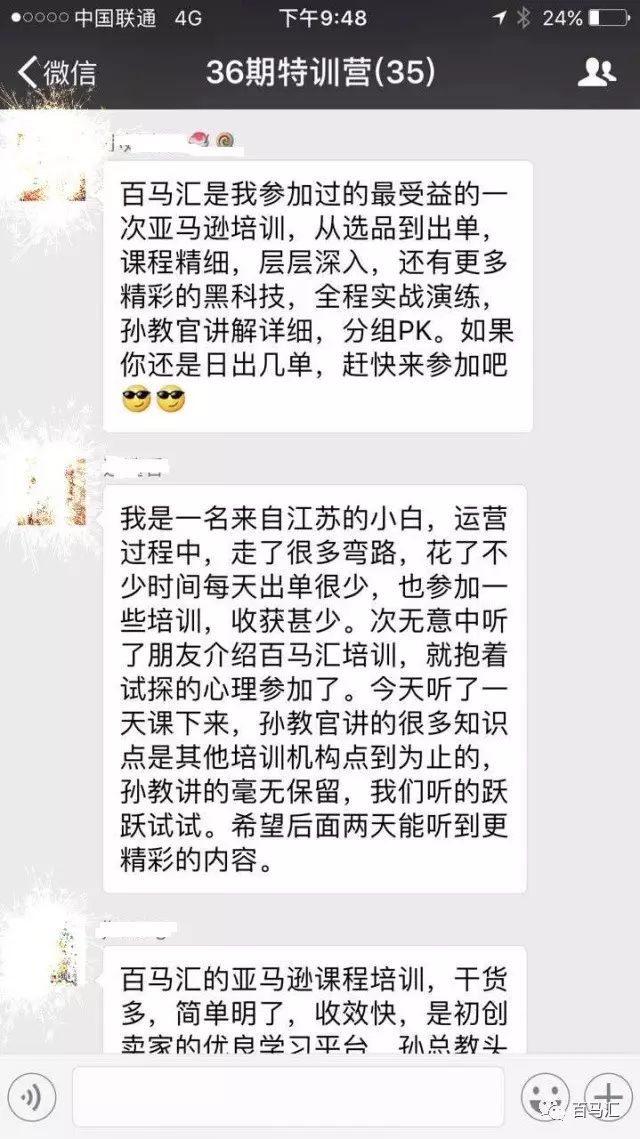Open group members info icon
This screenshot has width=640, height=1139.
[x=597, y=72]
